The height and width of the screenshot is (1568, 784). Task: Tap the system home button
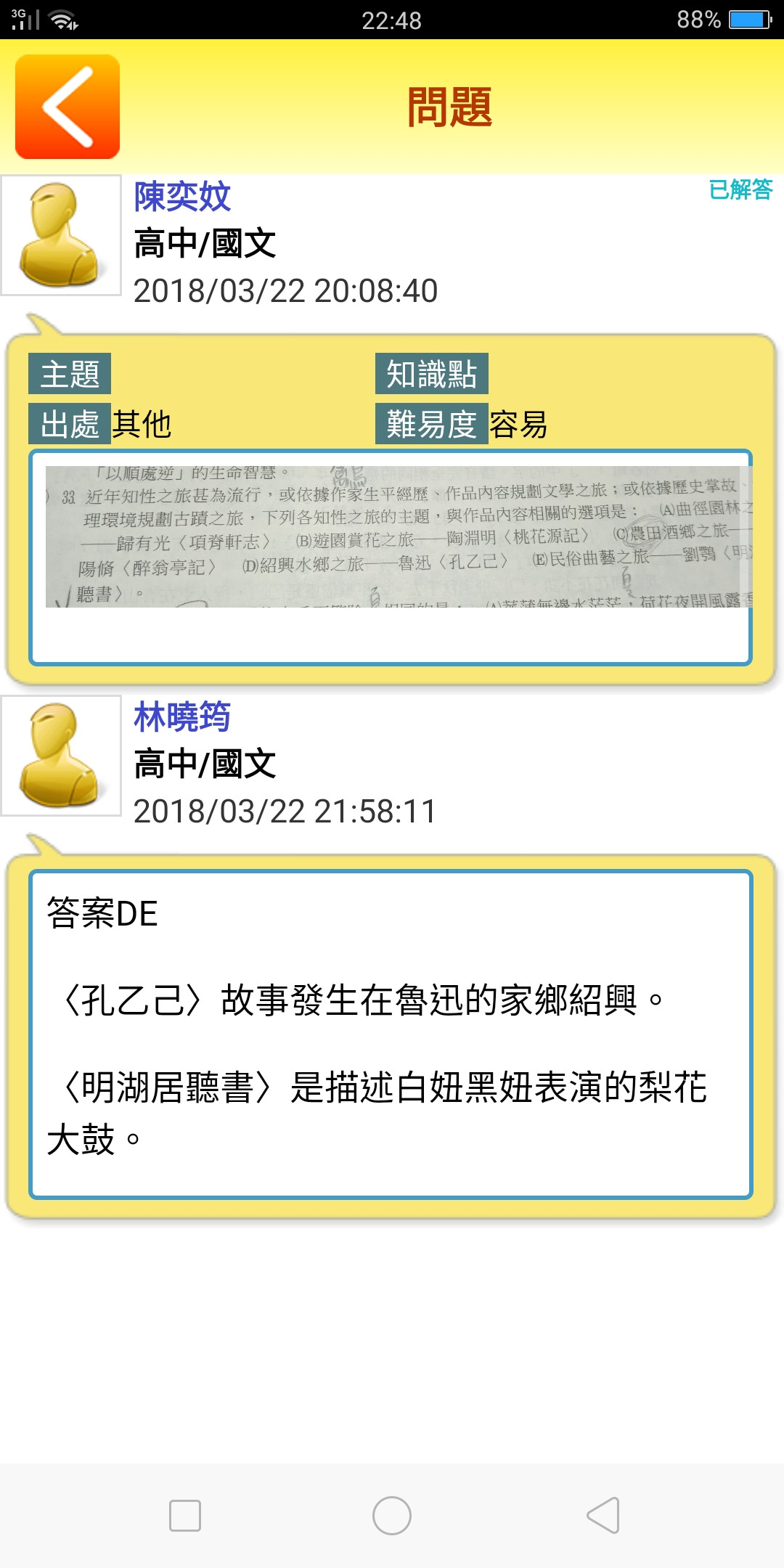pyautogui.click(x=392, y=1516)
